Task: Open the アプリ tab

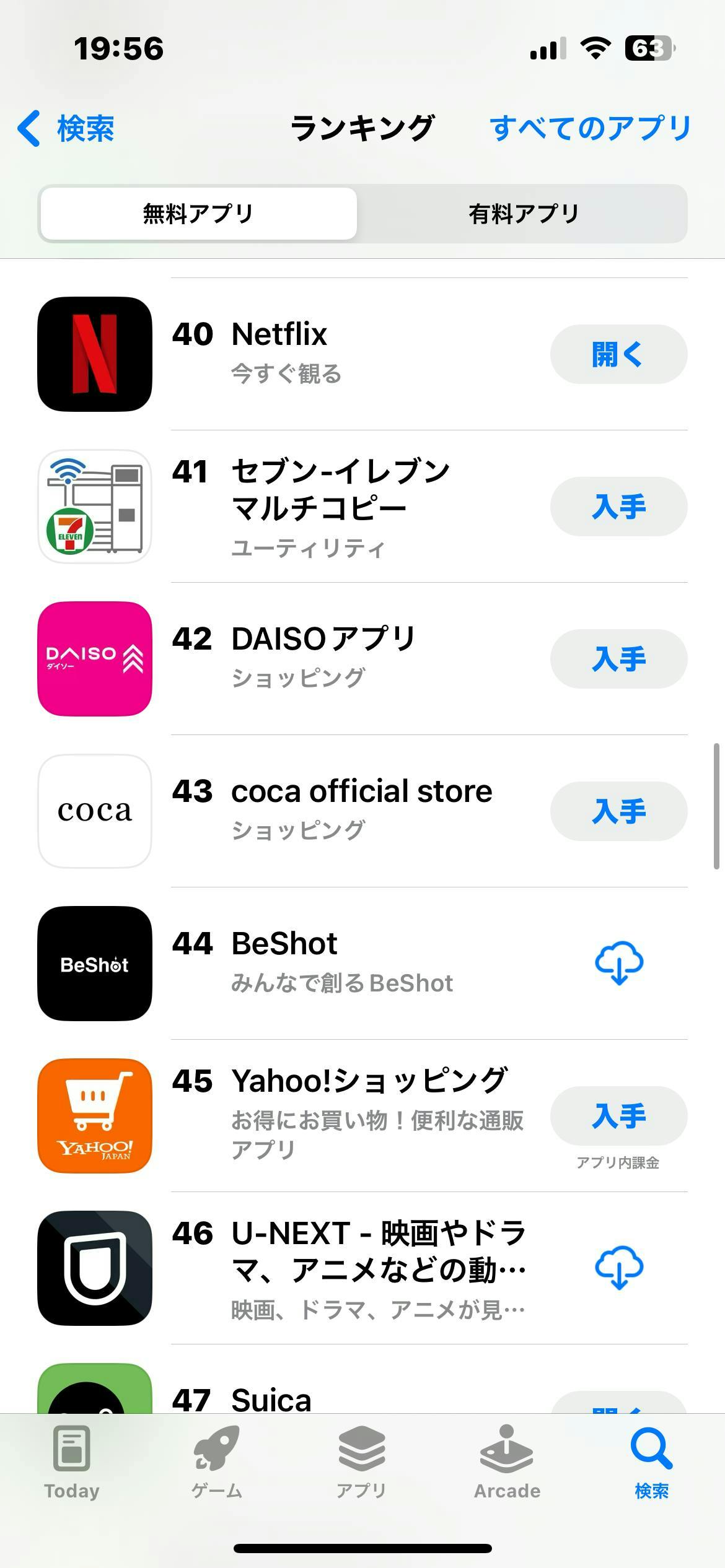Action: point(361,1463)
